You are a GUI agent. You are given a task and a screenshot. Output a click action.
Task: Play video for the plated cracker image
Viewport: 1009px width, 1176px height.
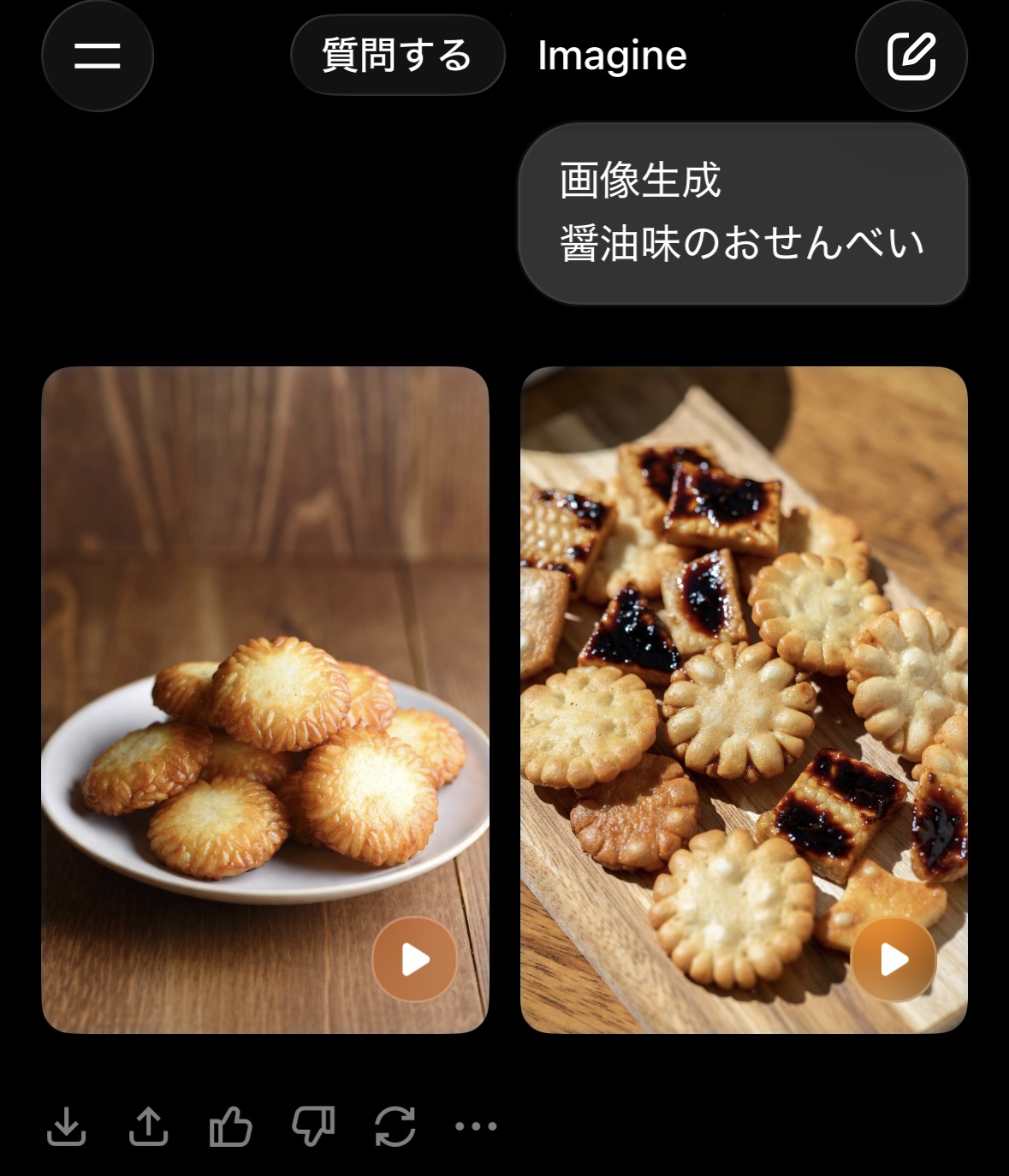tap(415, 959)
